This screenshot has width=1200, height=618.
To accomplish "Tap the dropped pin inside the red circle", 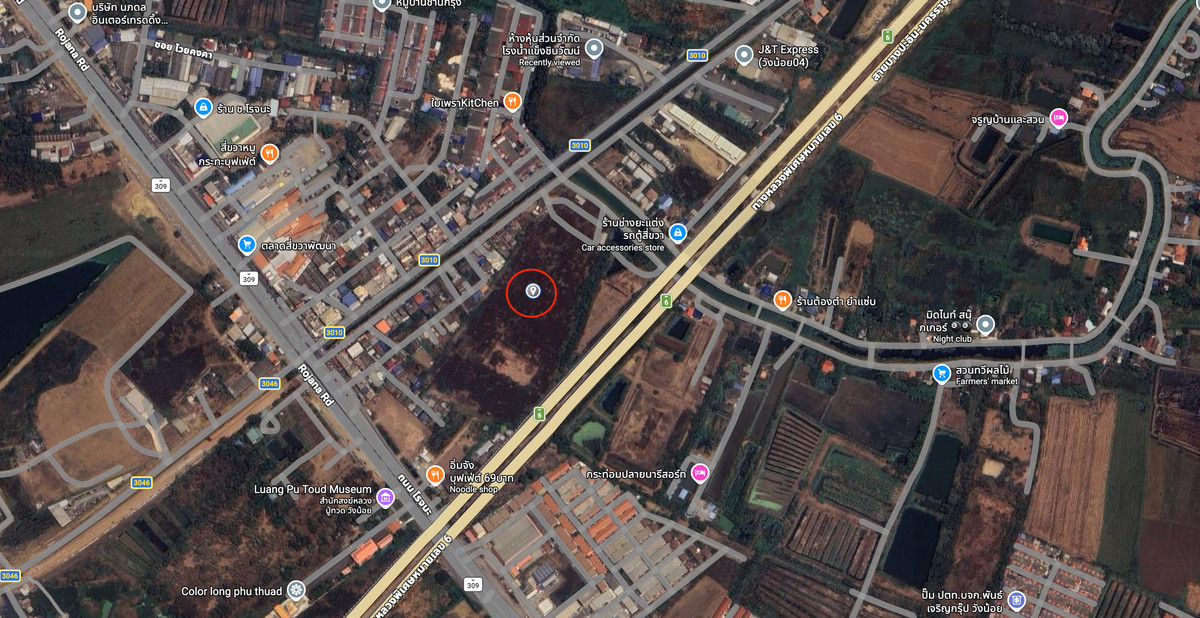I will click(x=533, y=291).
